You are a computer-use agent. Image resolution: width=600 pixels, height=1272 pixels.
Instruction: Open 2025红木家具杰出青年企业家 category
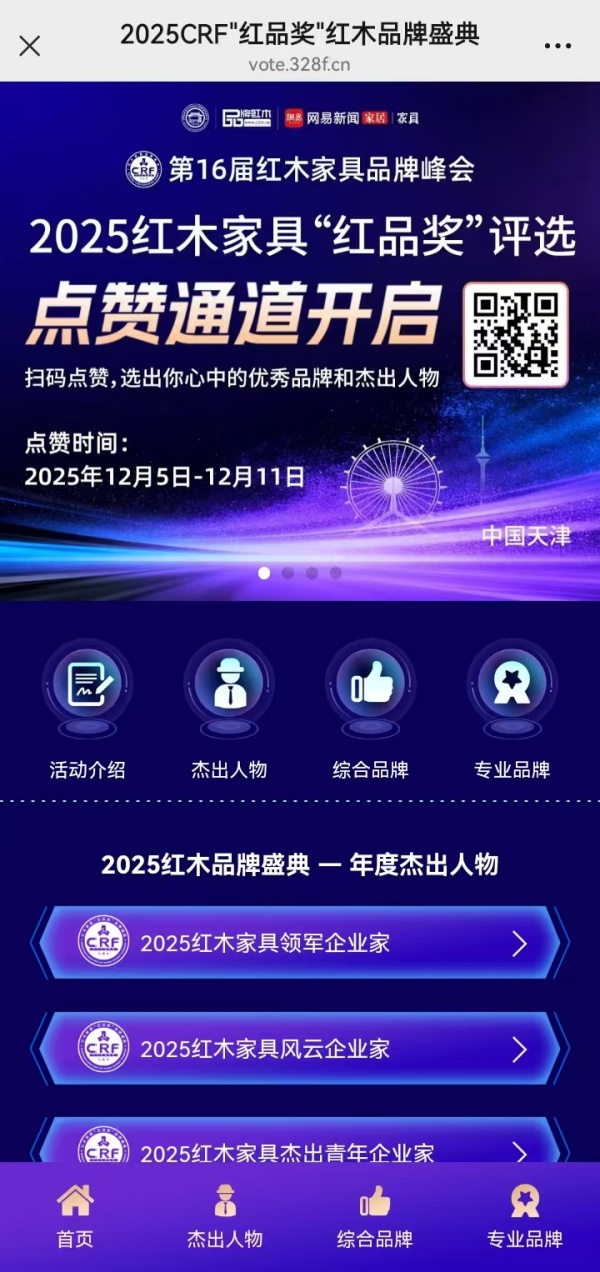point(300,1148)
